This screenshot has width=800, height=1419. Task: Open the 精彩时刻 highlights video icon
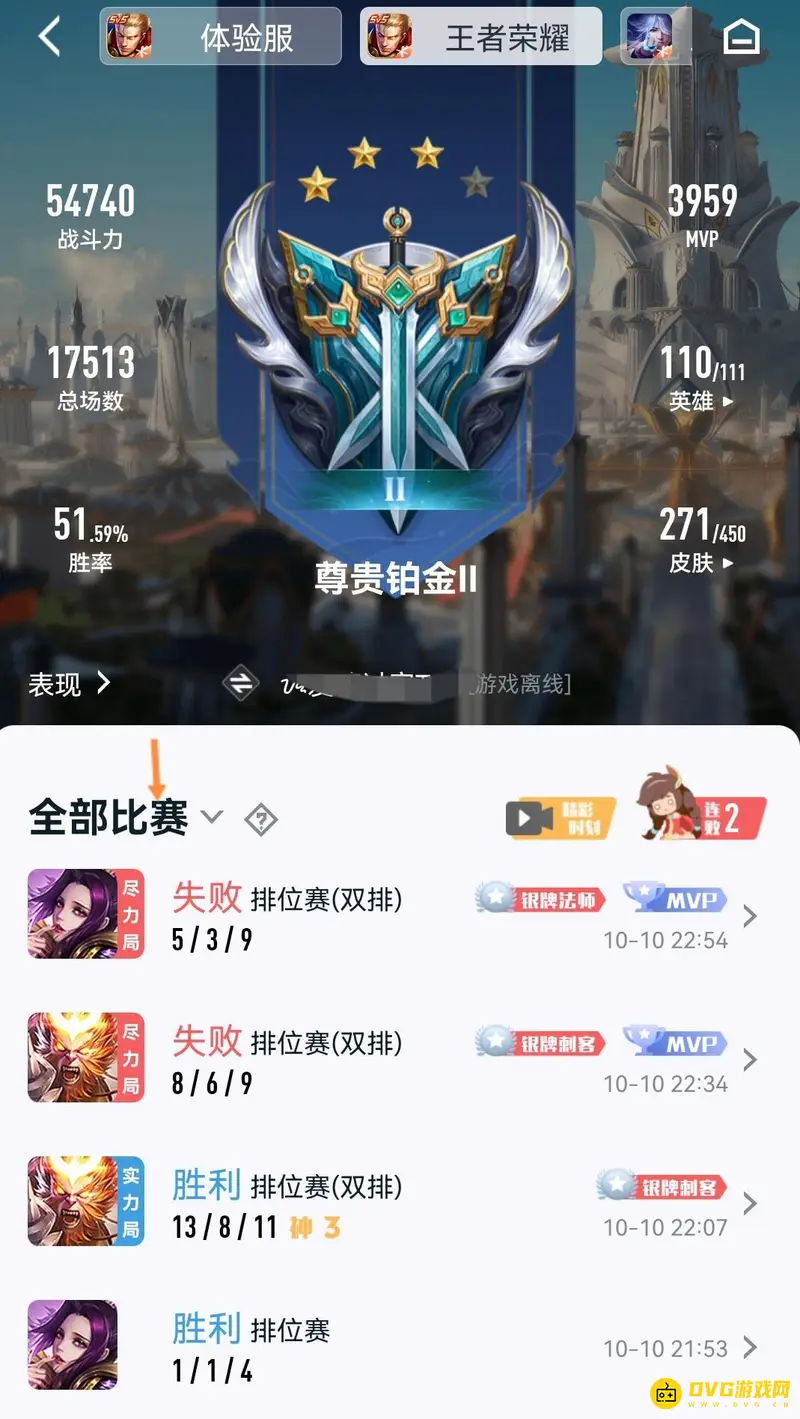pyautogui.click(x=556, y=816)
